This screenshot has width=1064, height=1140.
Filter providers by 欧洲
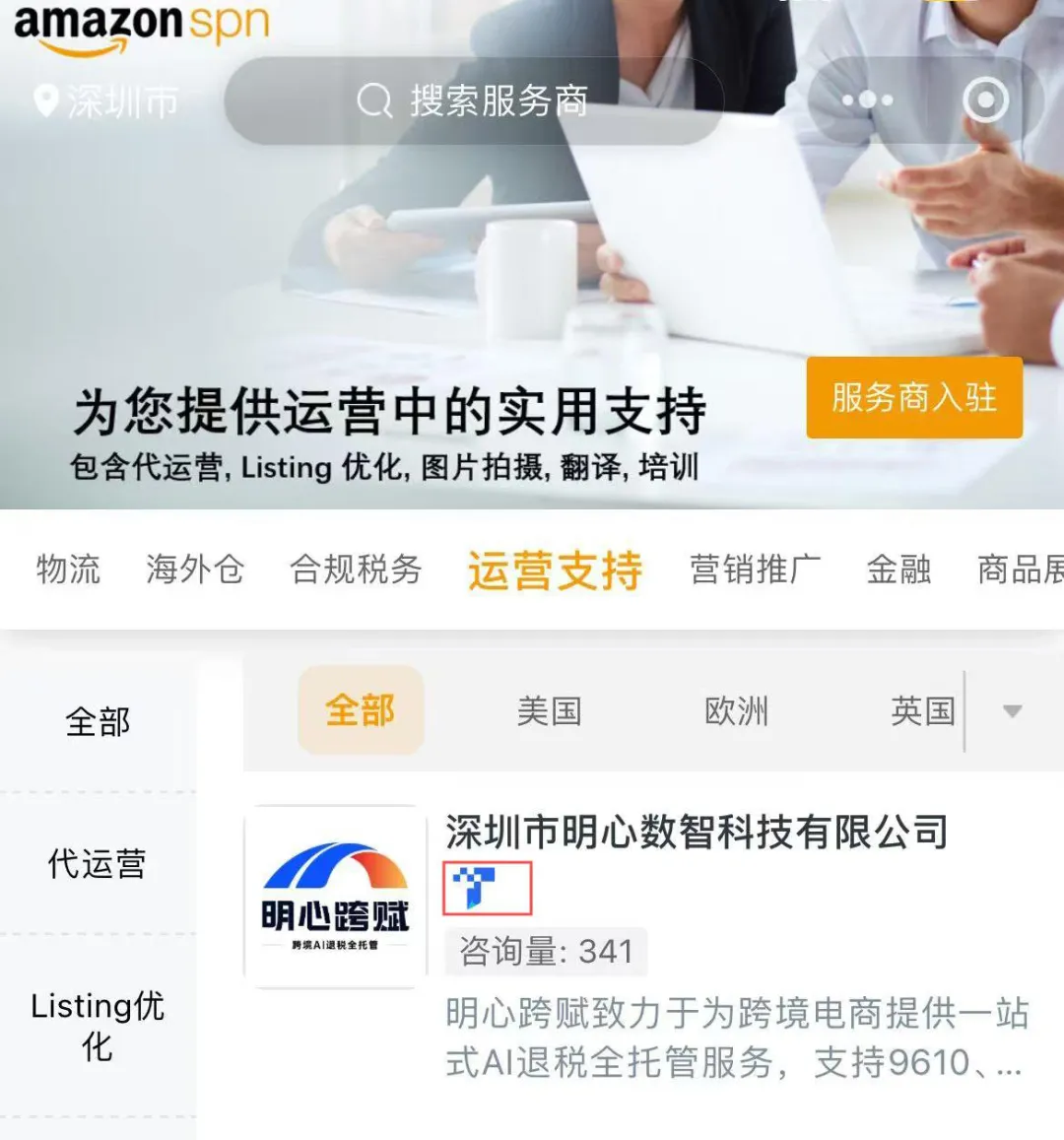coord(736,710)
